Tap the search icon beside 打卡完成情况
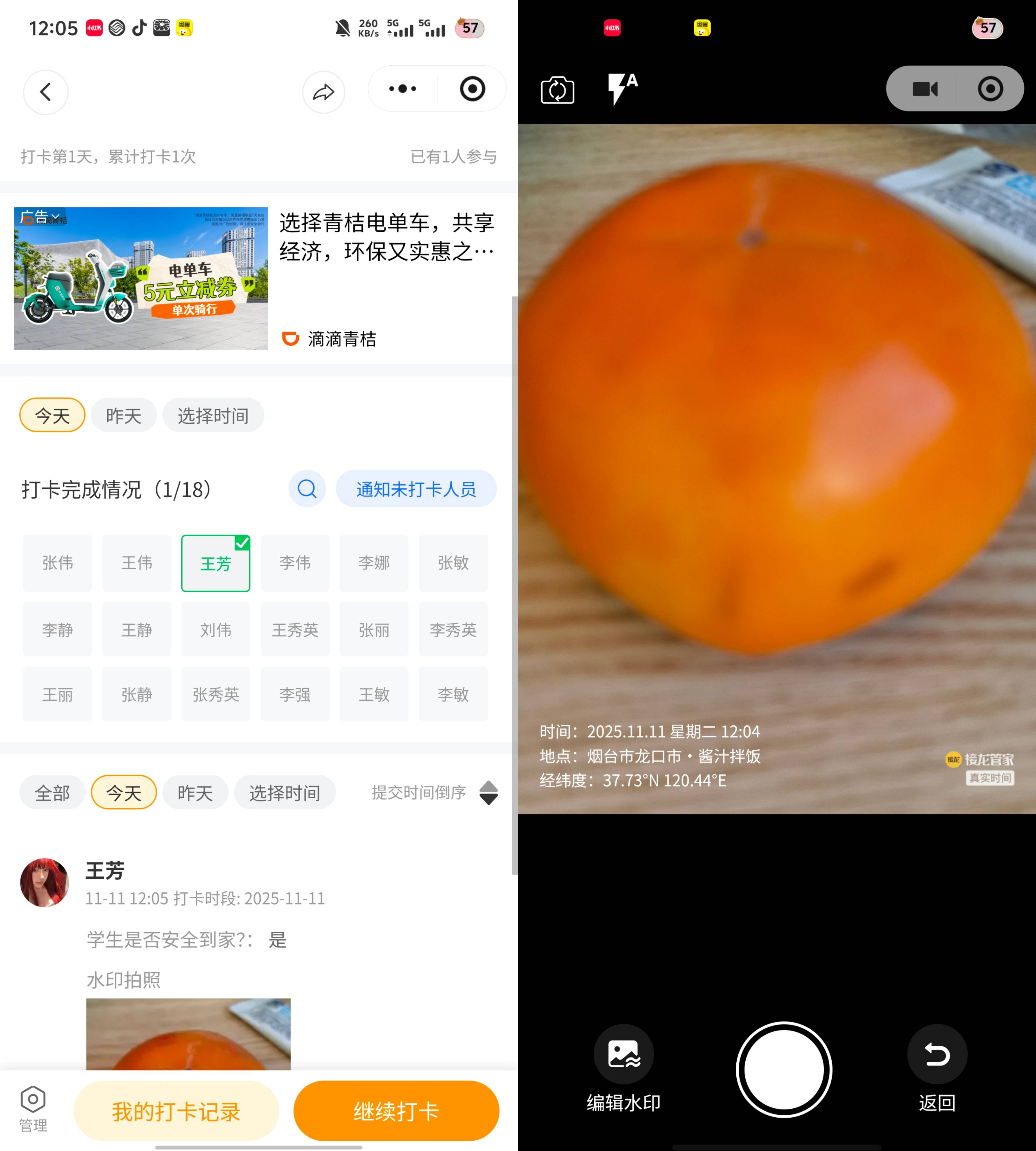The image size is (1036, 1151). [307, 488]
